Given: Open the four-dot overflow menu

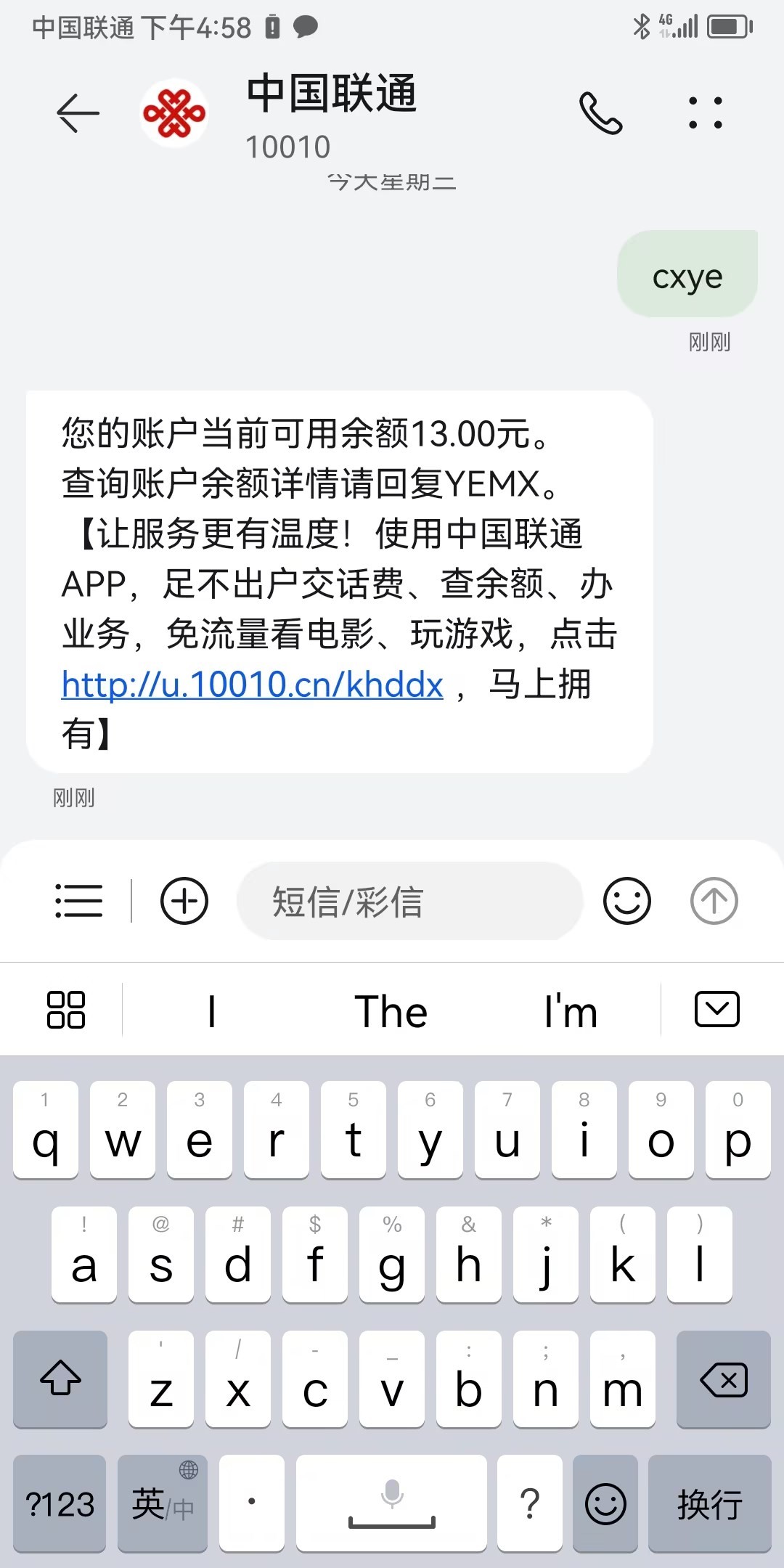Looking at the screenshot, I should pyautogui.click(x=705, y=113).
